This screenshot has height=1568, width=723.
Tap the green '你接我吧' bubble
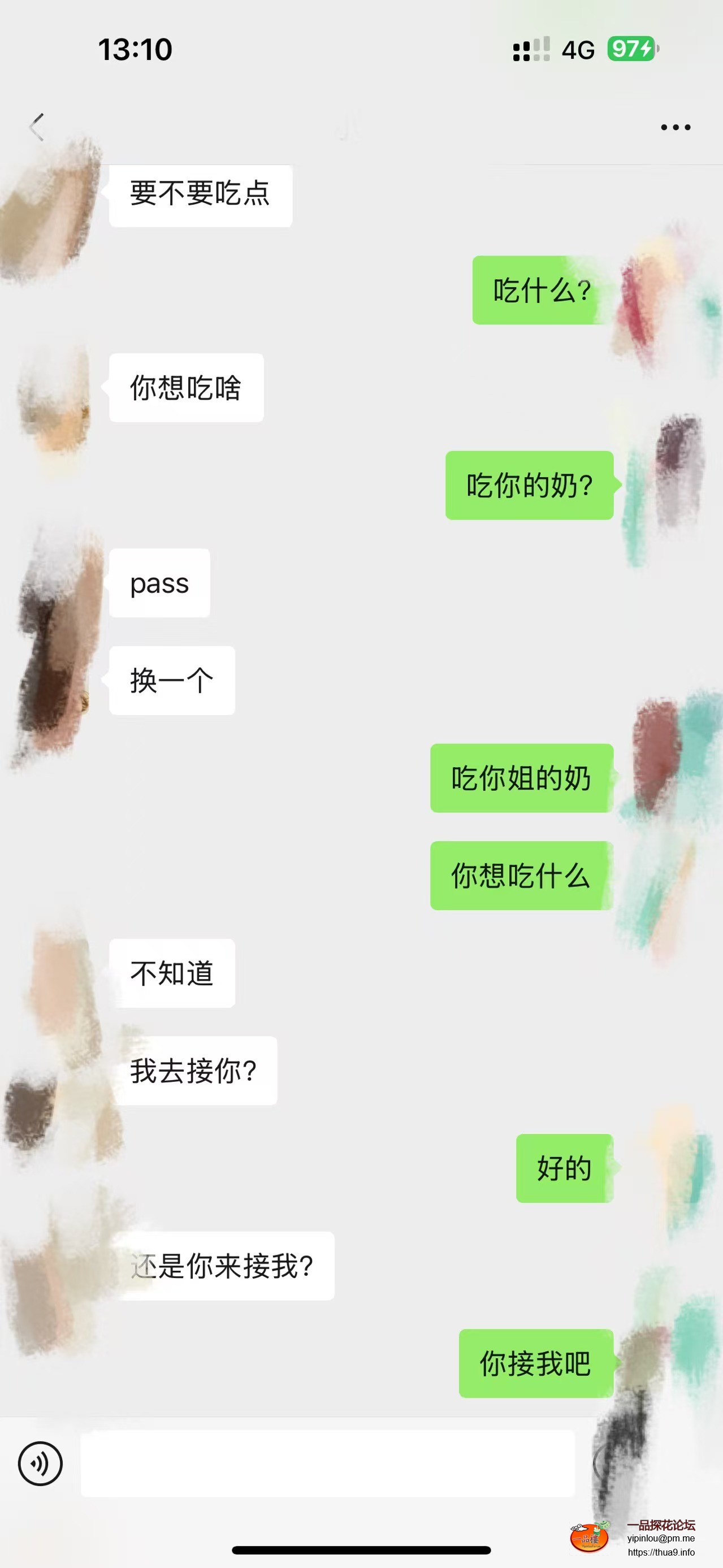(534, 1363)
